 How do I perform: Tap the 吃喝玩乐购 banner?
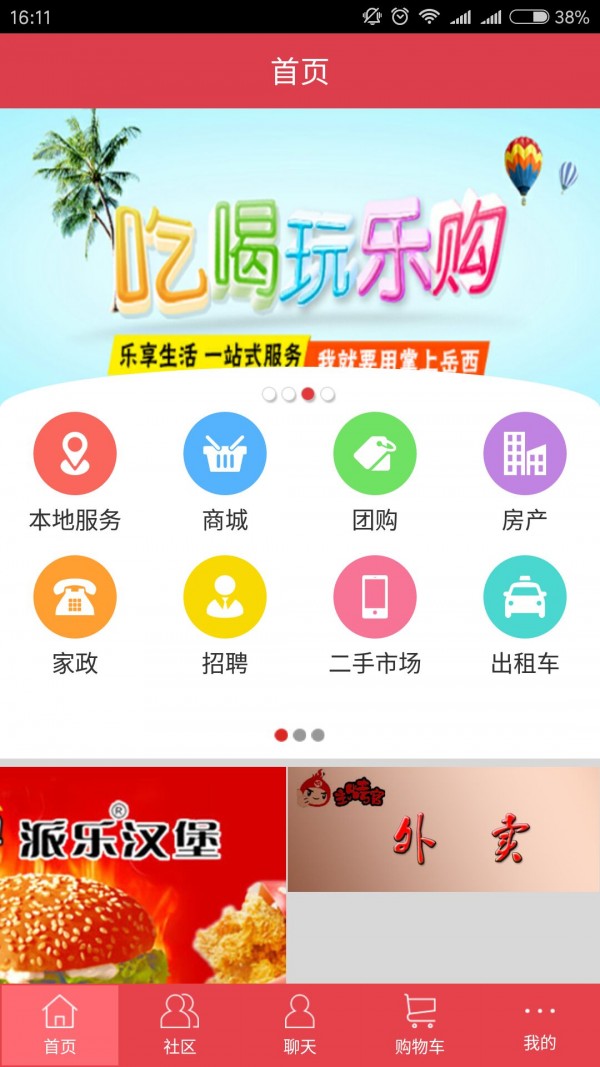(x=300, y=250)
